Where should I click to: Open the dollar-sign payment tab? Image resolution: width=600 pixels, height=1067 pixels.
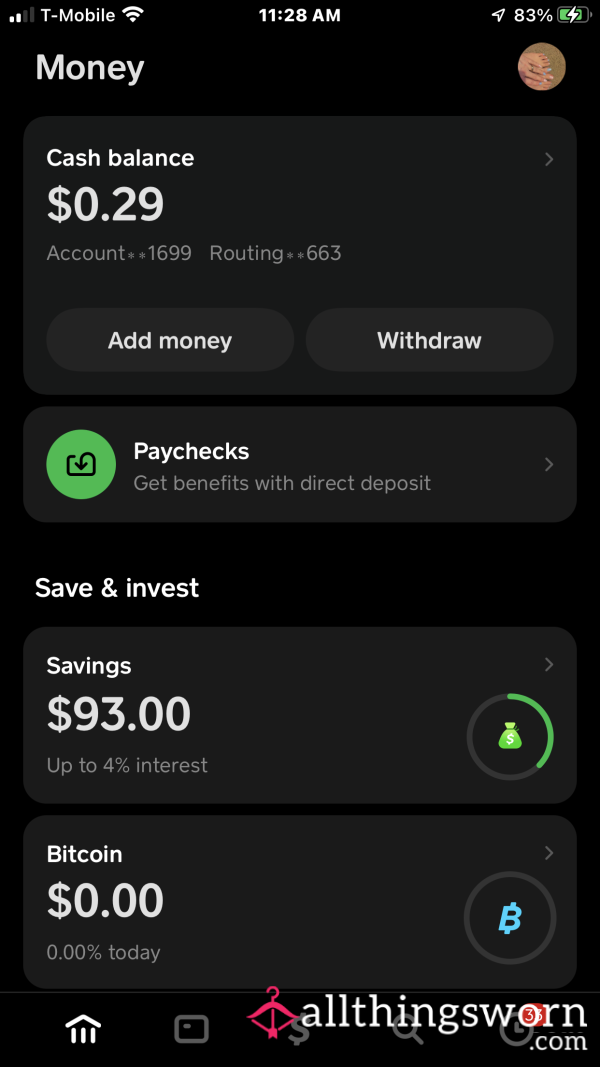299,1030
